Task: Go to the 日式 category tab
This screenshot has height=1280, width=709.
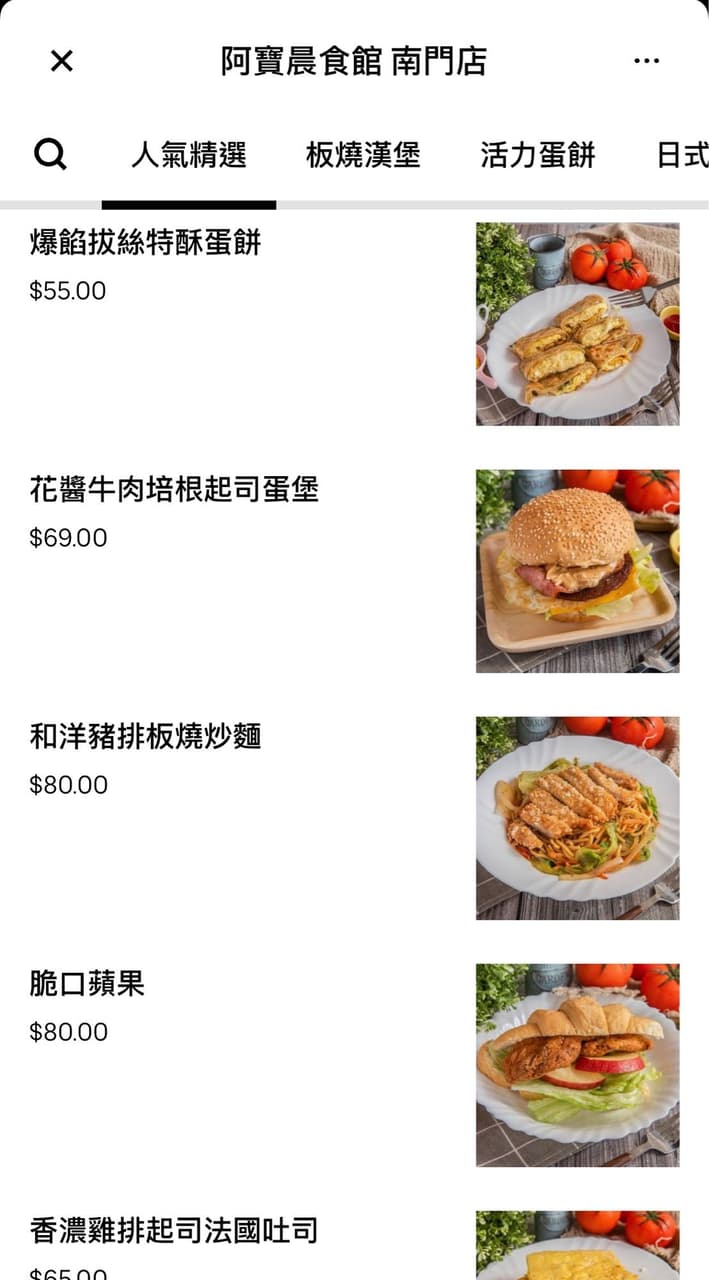Action: pyautogui.click(x=682, y=155)
